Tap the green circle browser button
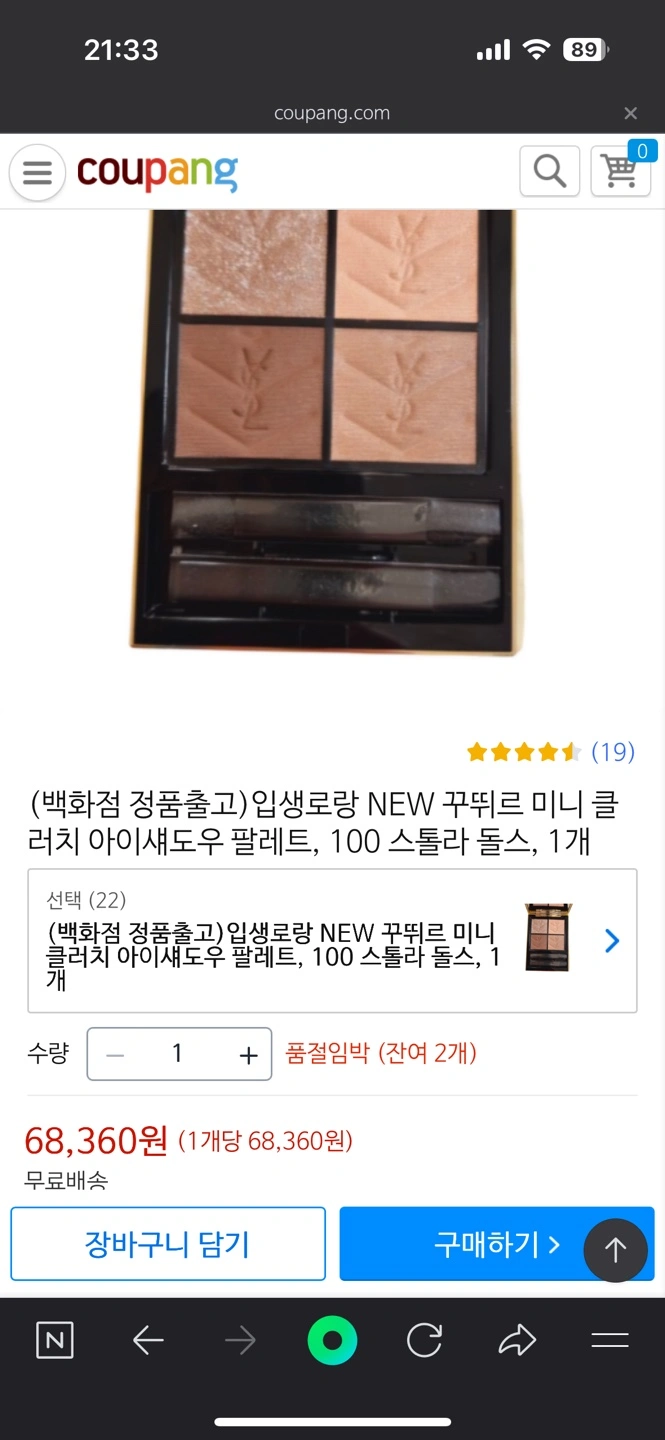Viewport: 665px width, 1440px height. [332, 1341]
